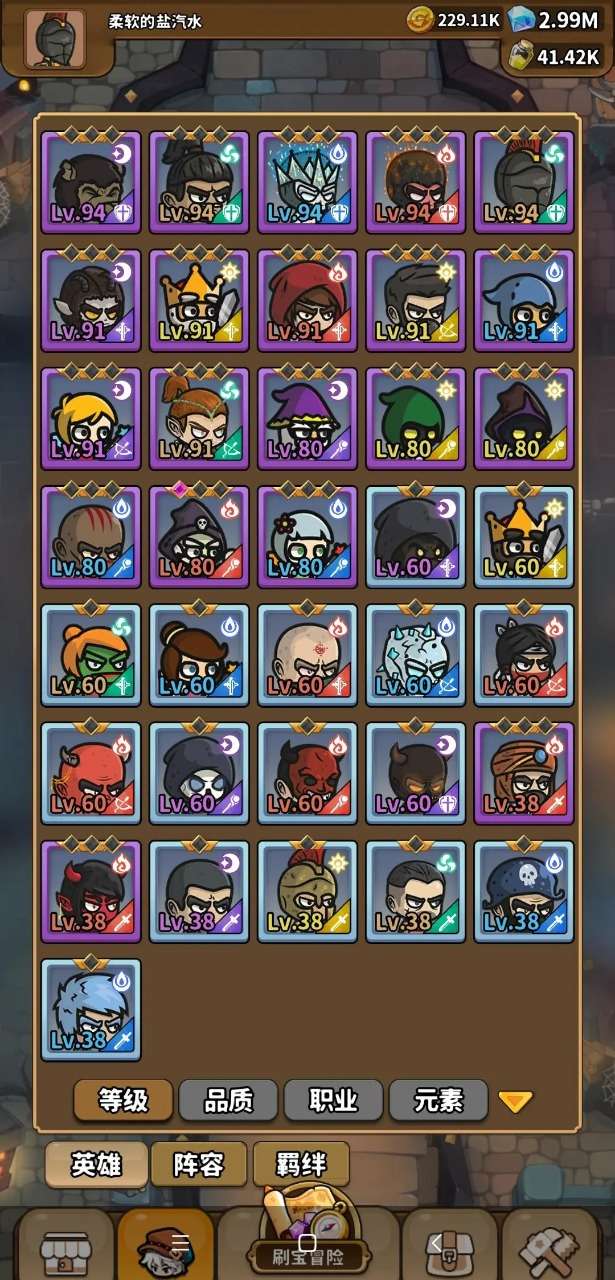Open the player avatar profile

(55, 40)
